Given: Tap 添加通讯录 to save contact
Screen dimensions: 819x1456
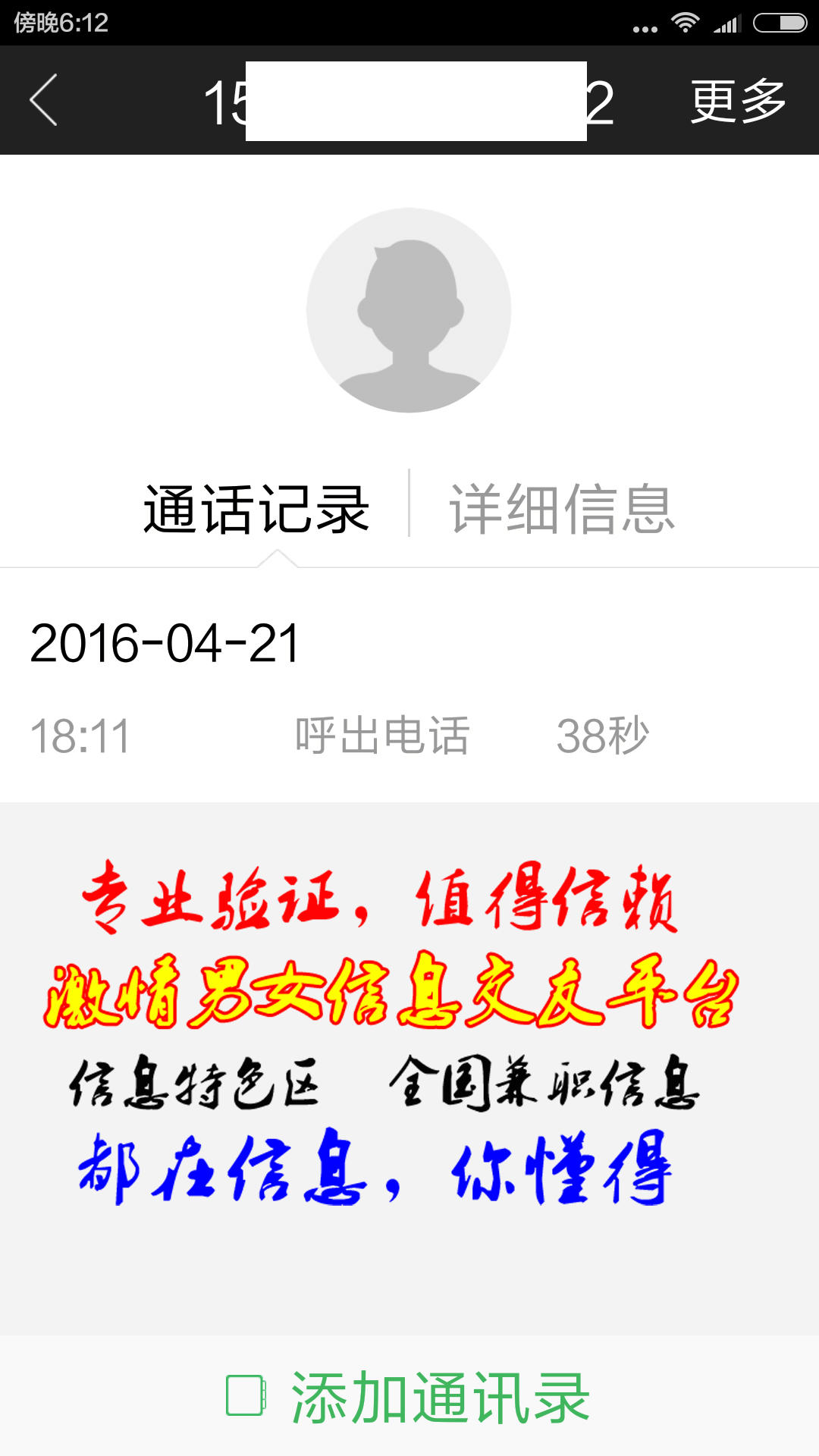Looking at the screenshot, I should pos(409,1397).
